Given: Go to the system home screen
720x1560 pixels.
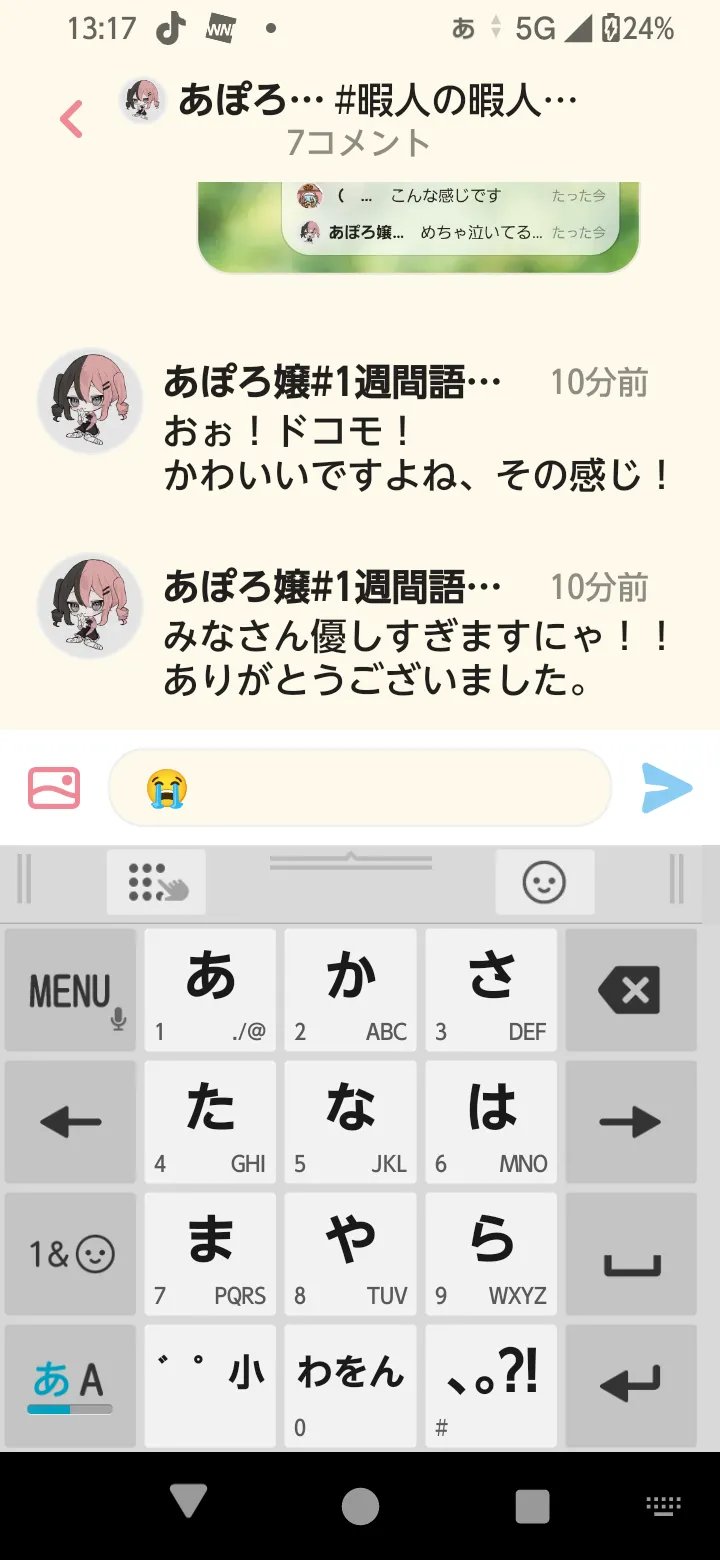Looking at the screenshot, I should point(360,1505).
